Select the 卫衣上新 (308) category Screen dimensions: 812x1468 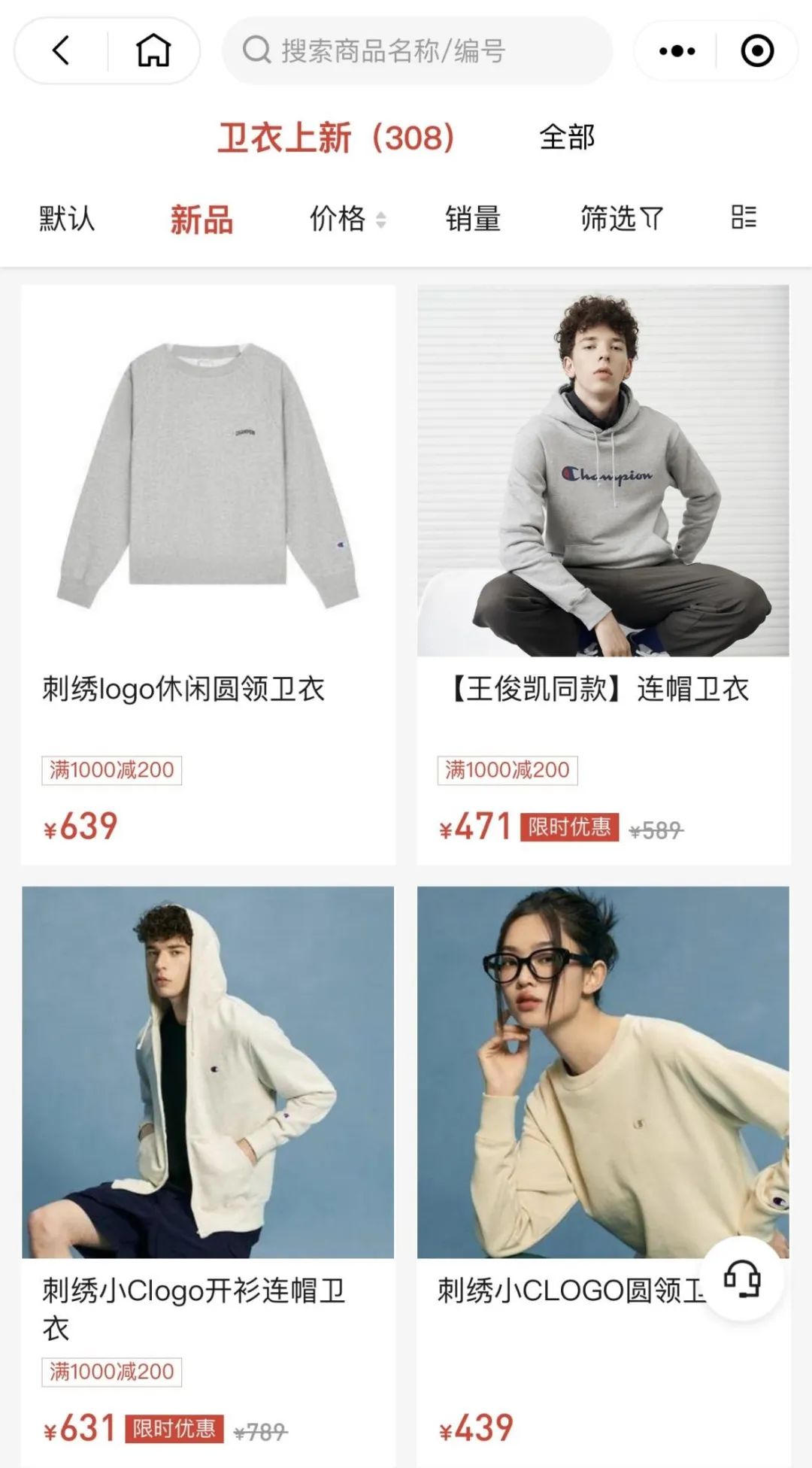336,138
